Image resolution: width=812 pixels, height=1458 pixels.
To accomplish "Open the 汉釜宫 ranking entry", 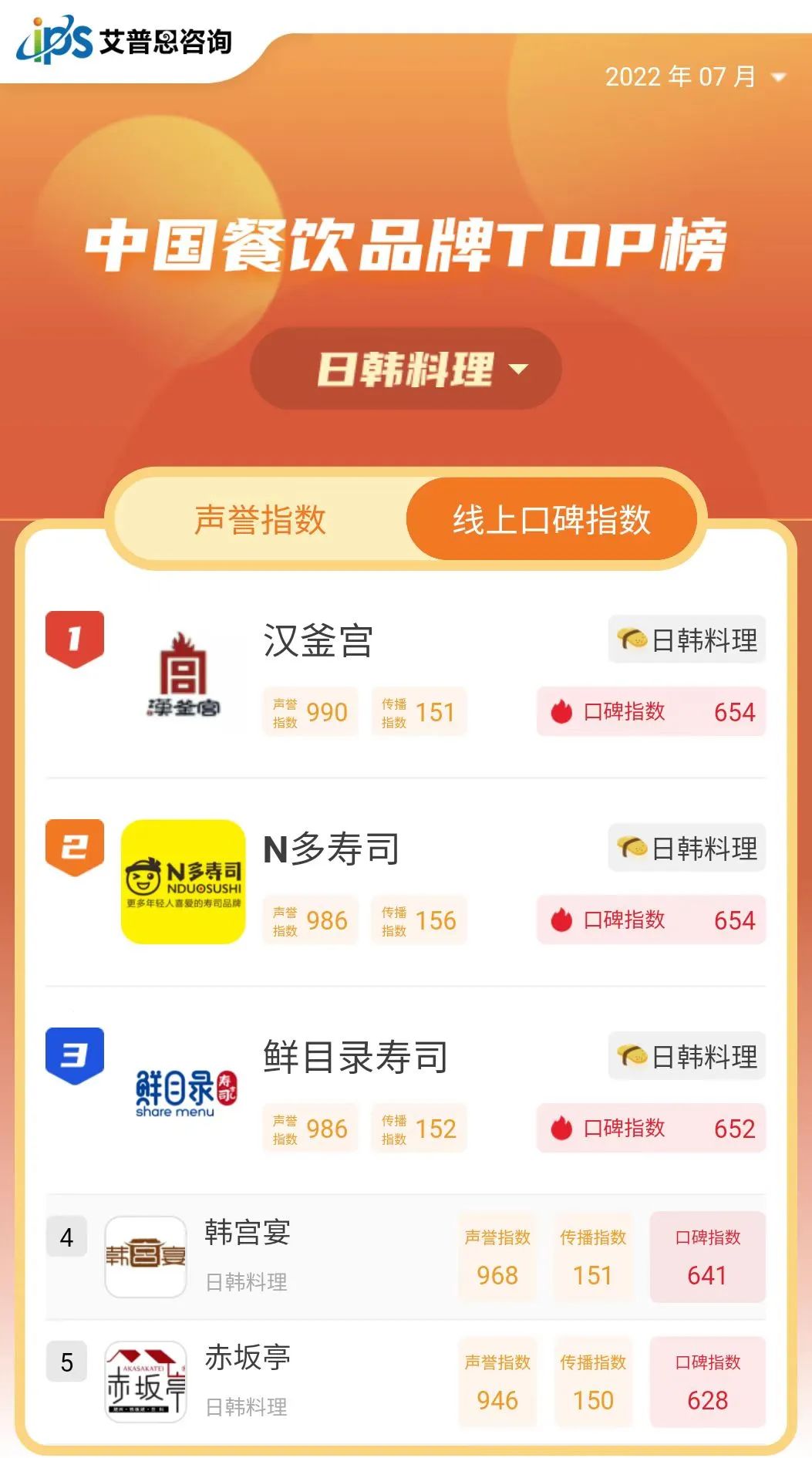I will click(x=318, y=640).
